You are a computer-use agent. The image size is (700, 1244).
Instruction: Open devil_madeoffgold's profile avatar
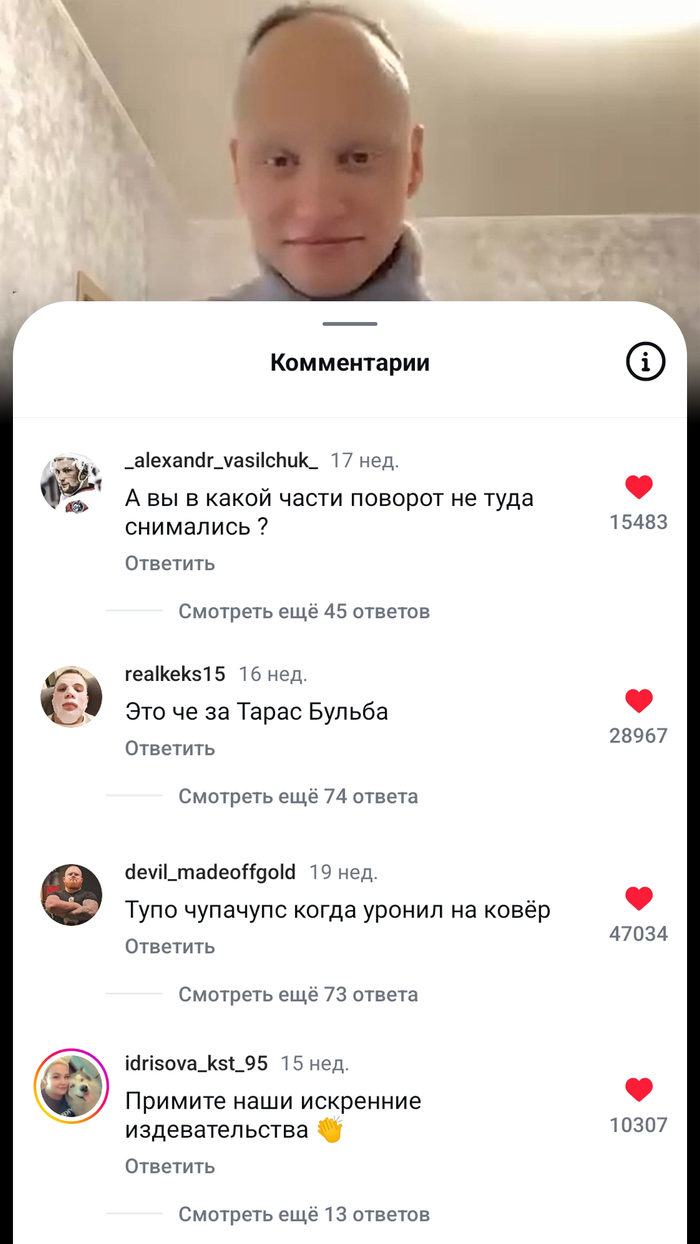pos(71,895)
